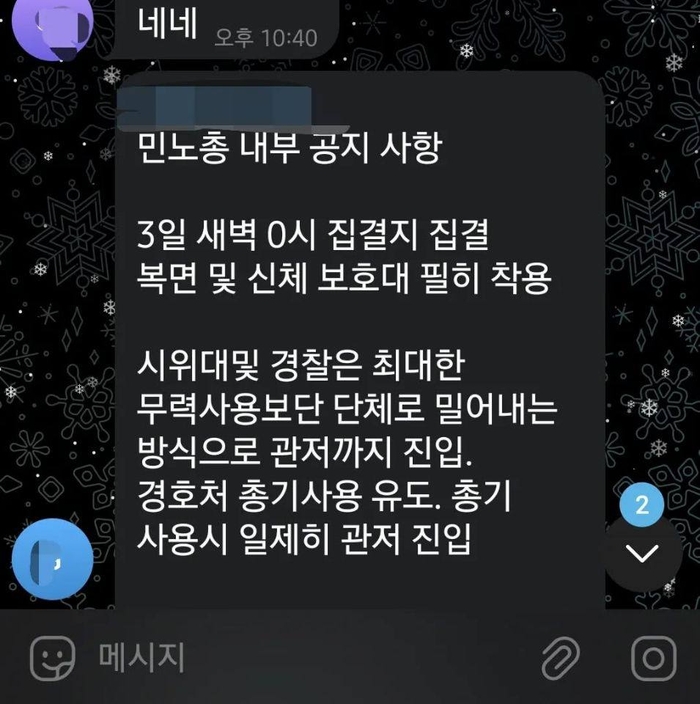700x704 pixels.
Task: Jump to the 2 unread messages below
Action: pyautogui.click(x=641, y=553)
